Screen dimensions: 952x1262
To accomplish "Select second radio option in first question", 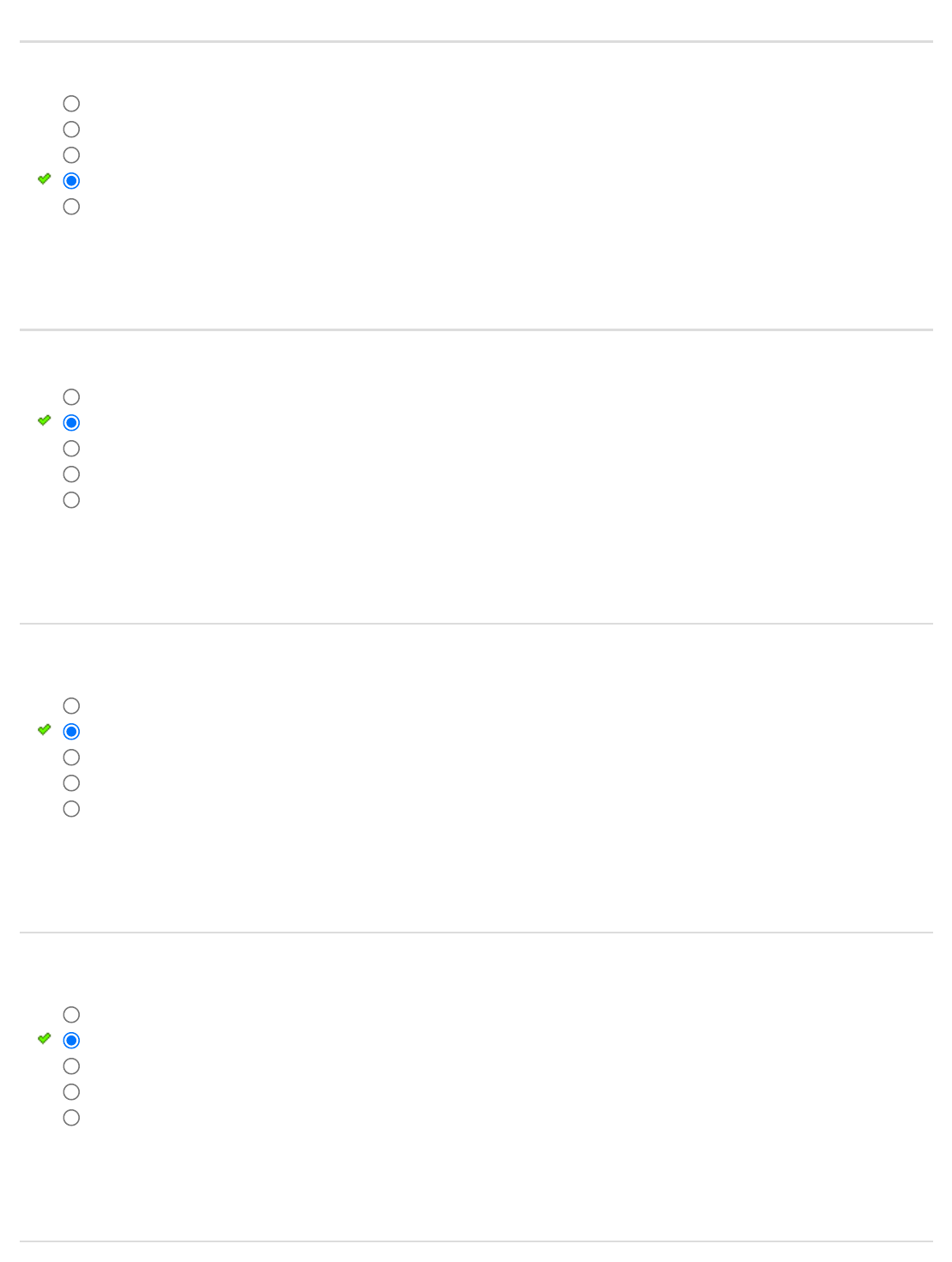I will [x=71, y=130].
